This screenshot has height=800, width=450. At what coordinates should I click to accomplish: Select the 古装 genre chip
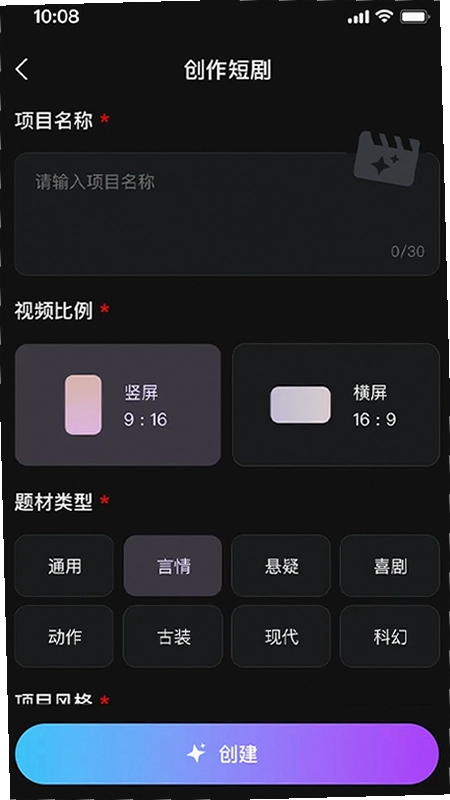tap(173, 636)
